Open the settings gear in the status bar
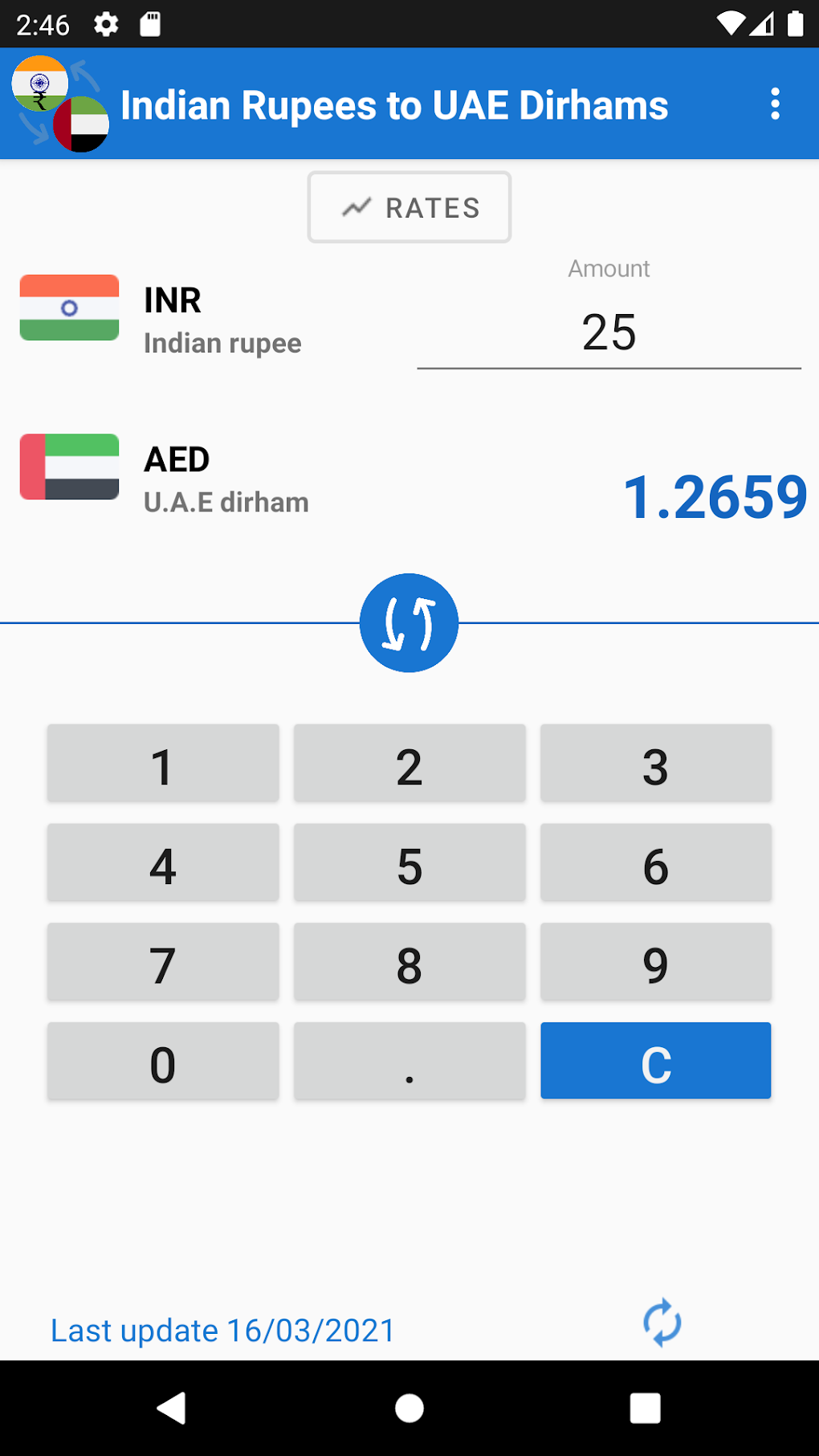The image size is (819, 1456). pyautogui.click(x=105, y=24)
